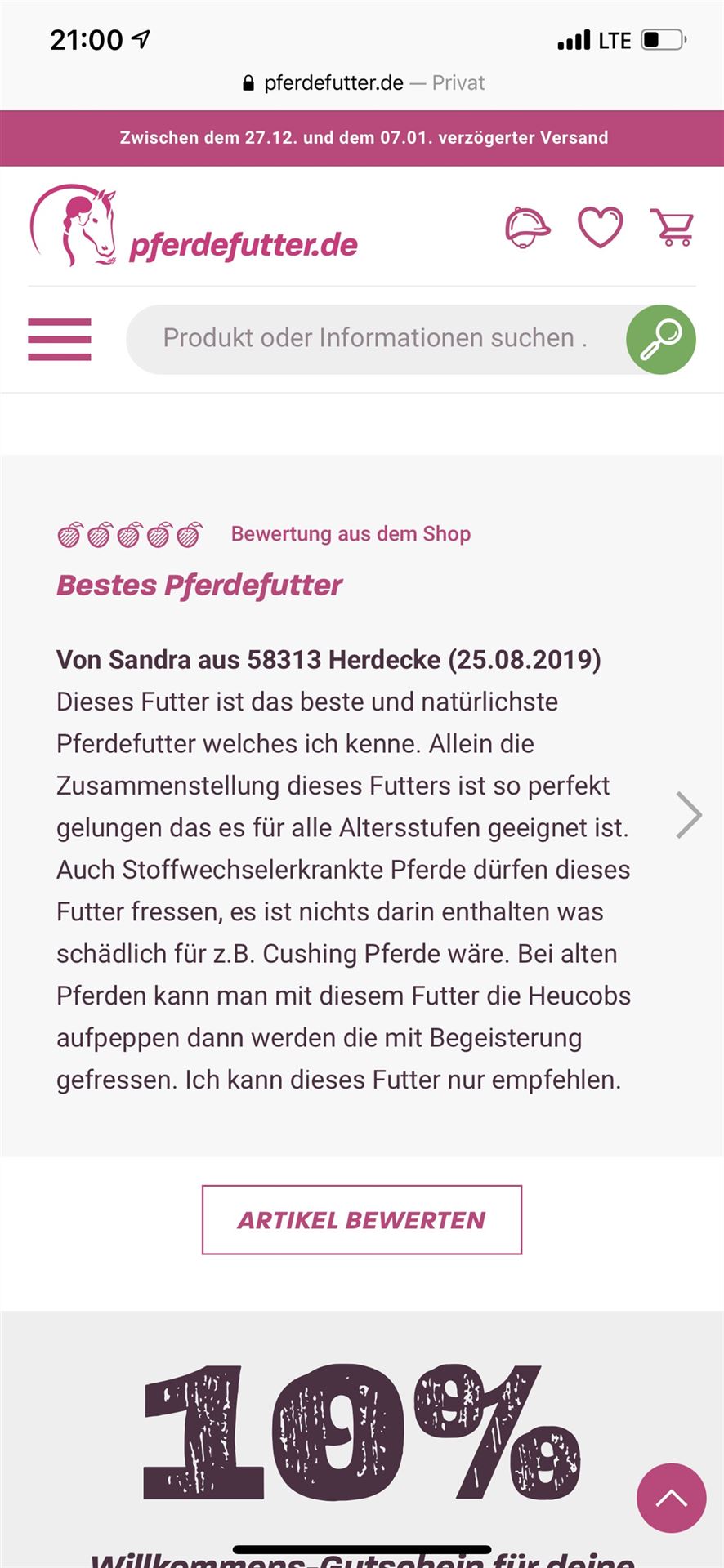
Task: Open the hamburger menu
Action: (60, 339)
